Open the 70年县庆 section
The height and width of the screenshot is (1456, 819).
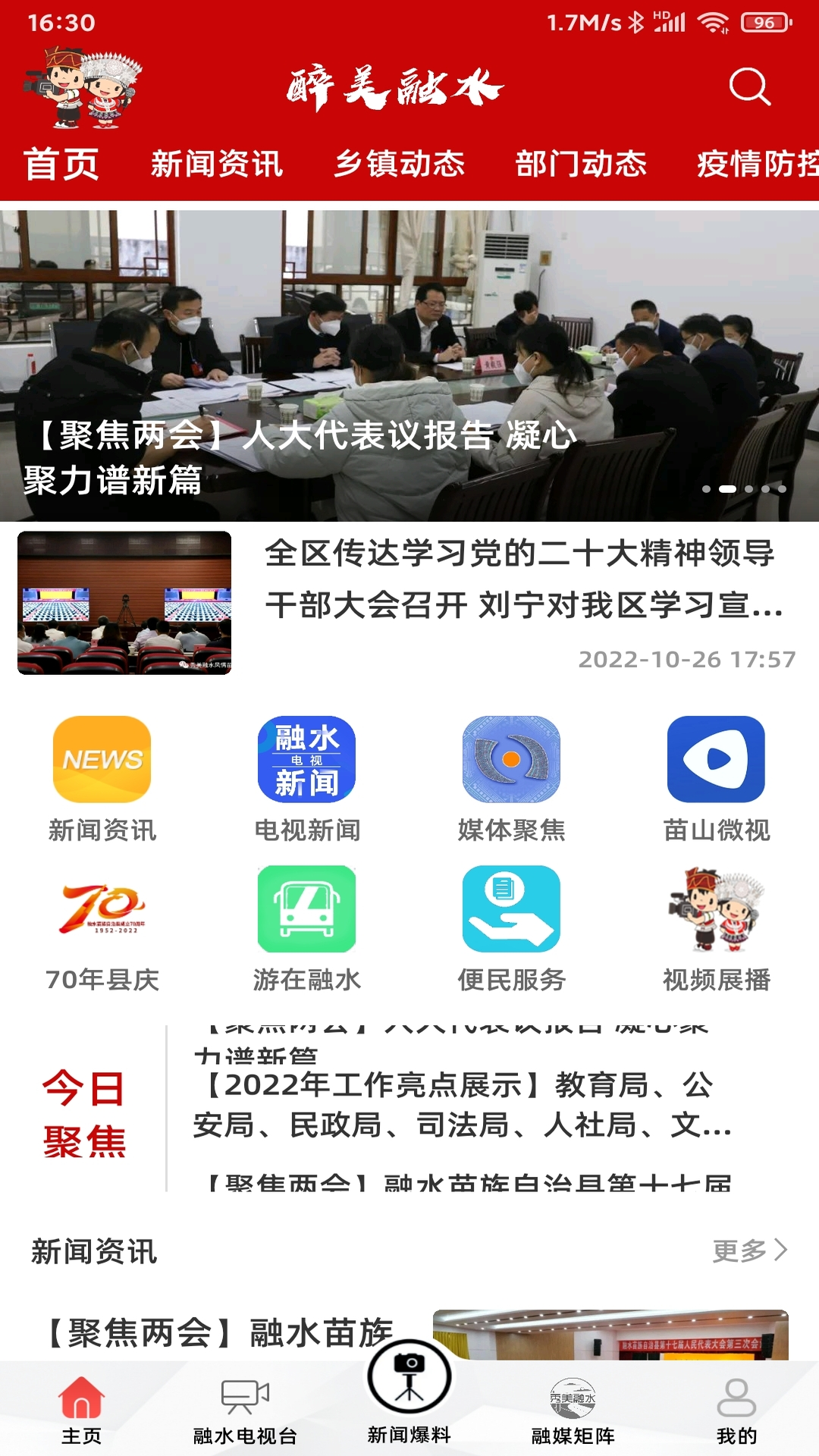pyautogui.click(x=102, y=909)
